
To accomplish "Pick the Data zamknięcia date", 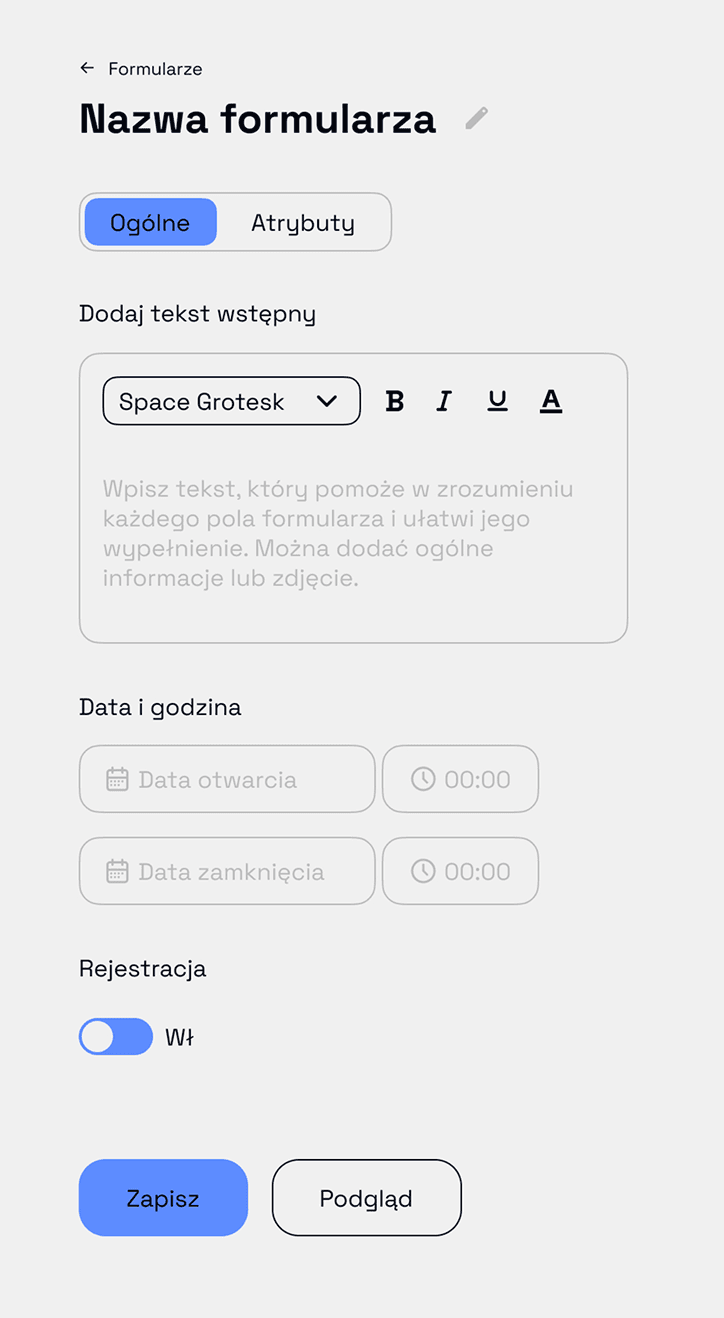I will point(227,871).
